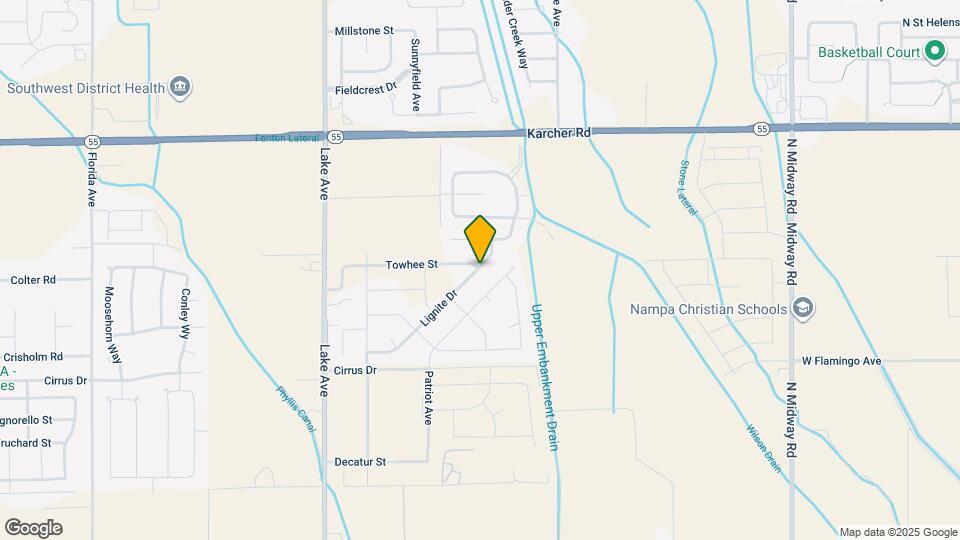The width and height of the screenshot is (960, 540).
Task: Tap the orange location marker near Towhee St
Action: pos(480,239)
